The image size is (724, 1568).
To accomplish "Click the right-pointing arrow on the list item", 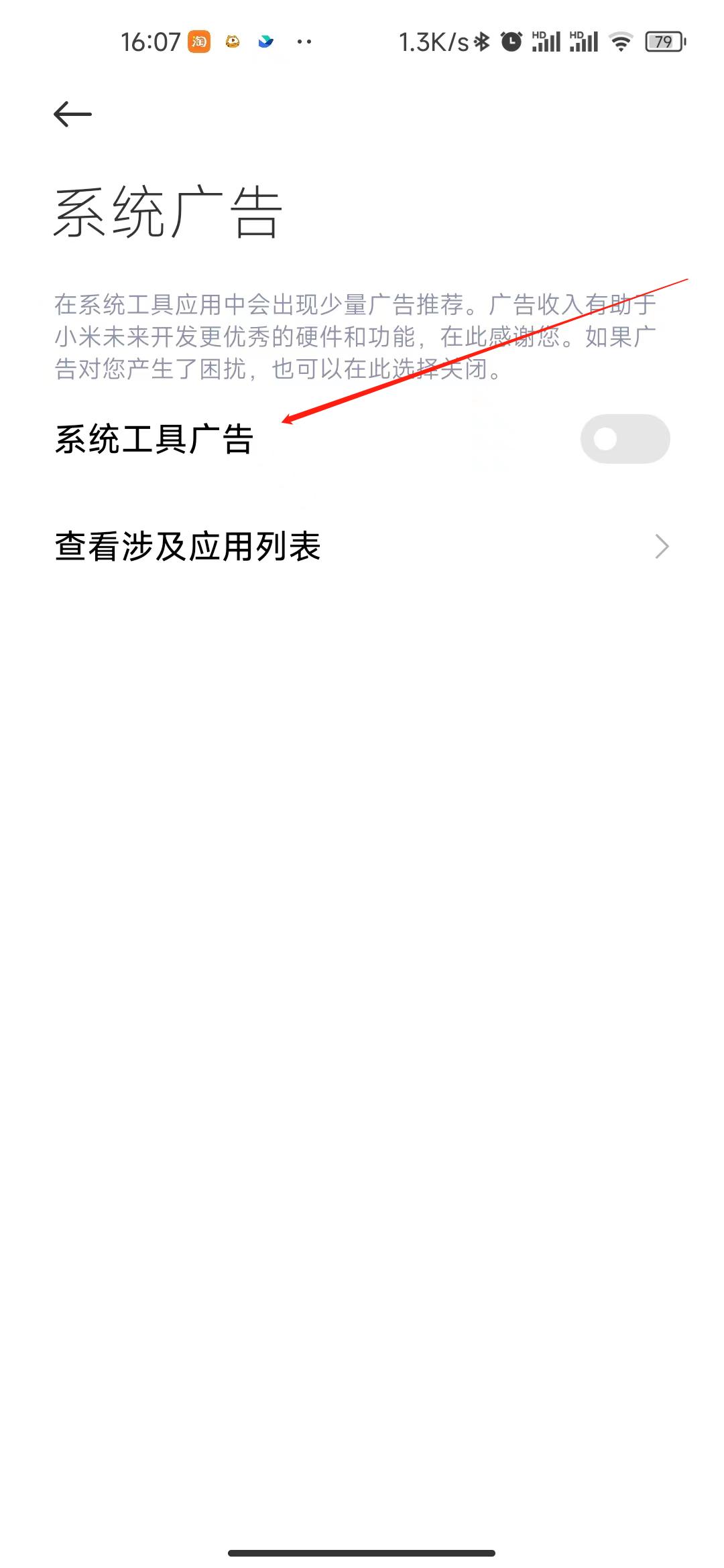I will pos(661,546).
